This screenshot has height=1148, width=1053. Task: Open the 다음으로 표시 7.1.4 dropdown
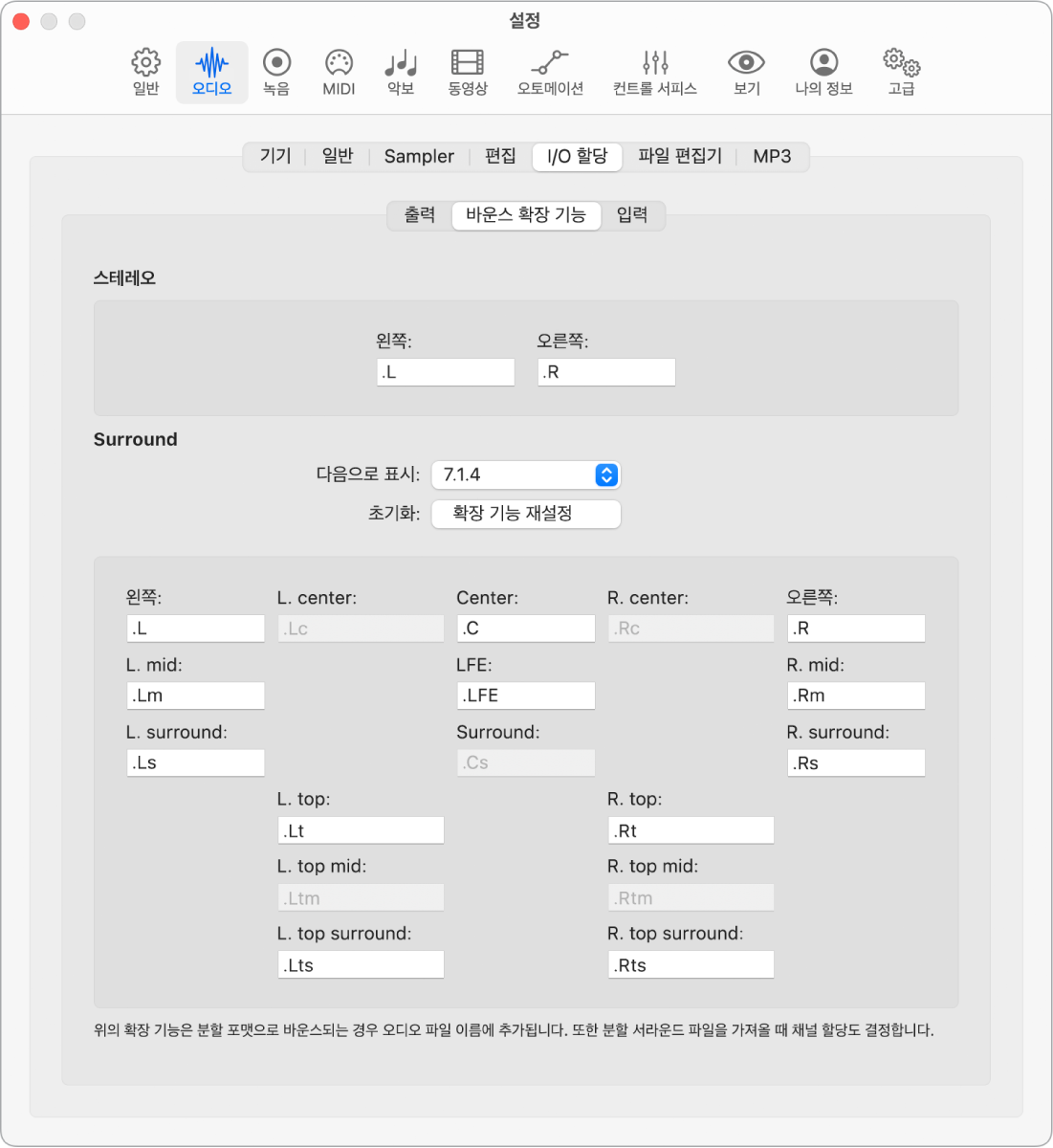(x=526, y=475)
